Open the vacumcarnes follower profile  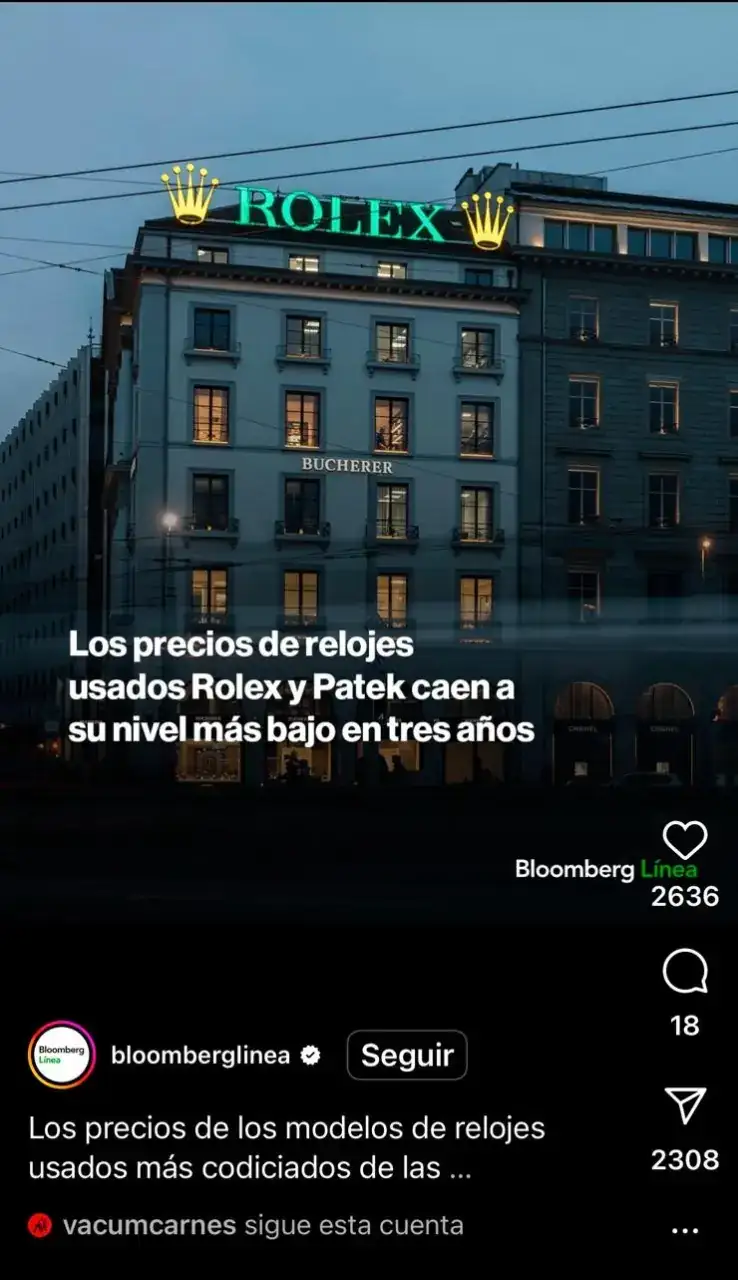click(x=149, y=1225)
